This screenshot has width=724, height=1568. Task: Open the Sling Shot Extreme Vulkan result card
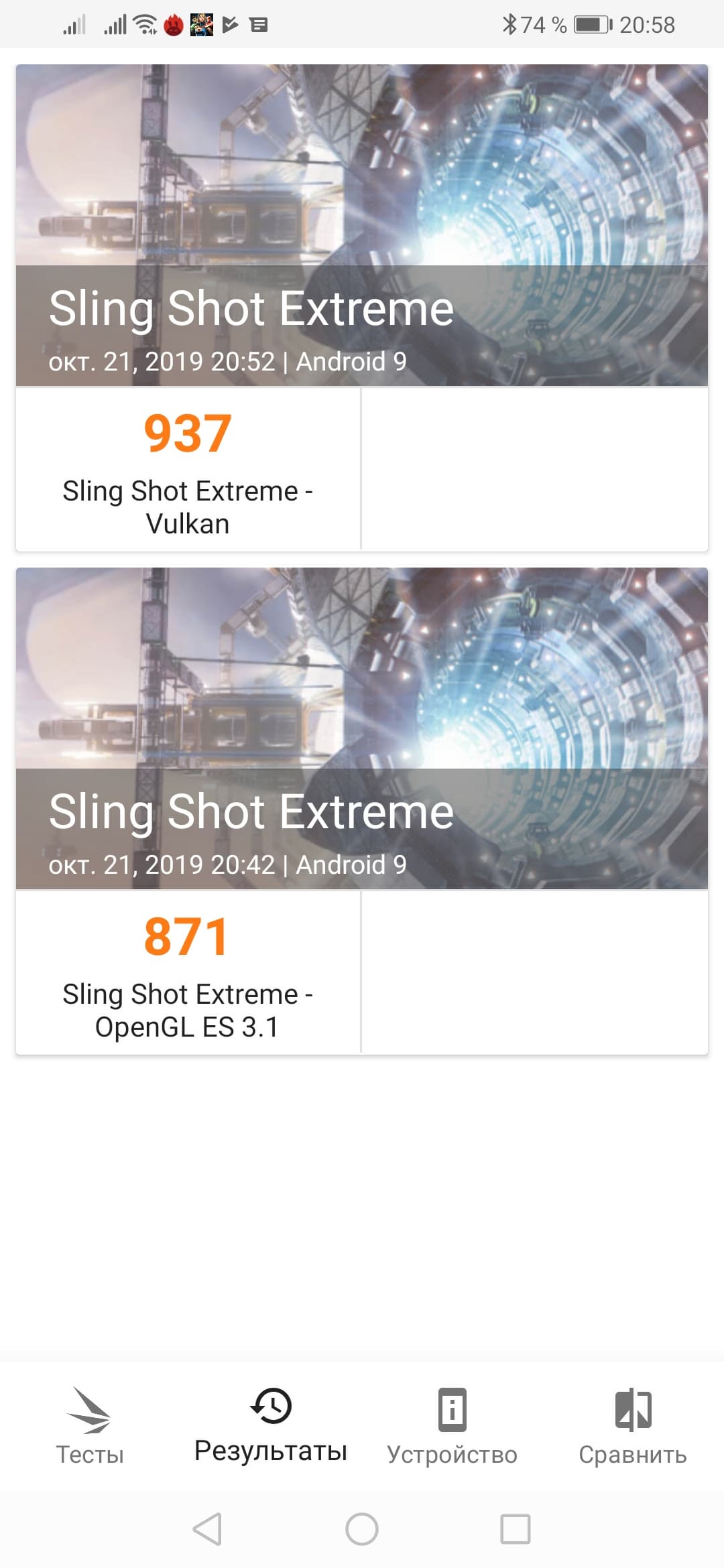(x=362, y=308)
